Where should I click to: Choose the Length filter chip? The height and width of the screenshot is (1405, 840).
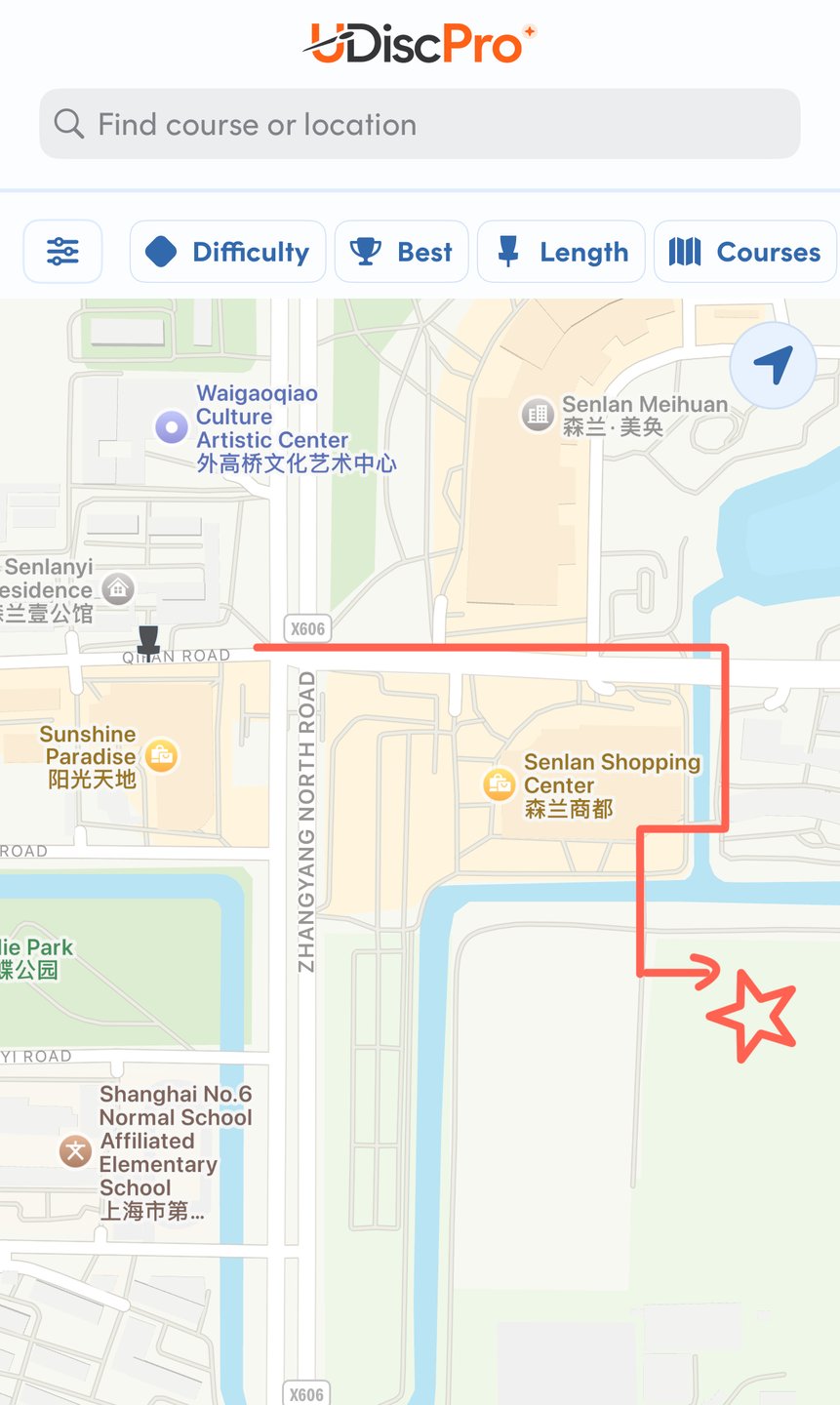[561, 252]
